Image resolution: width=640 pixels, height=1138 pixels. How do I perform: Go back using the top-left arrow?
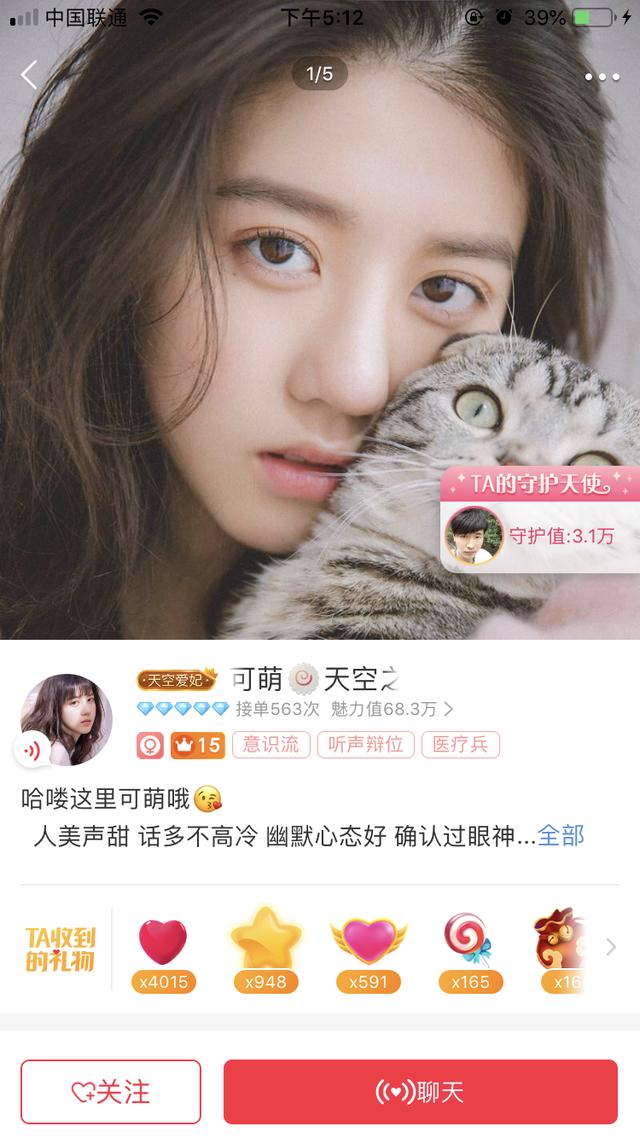tap(29, 74)
